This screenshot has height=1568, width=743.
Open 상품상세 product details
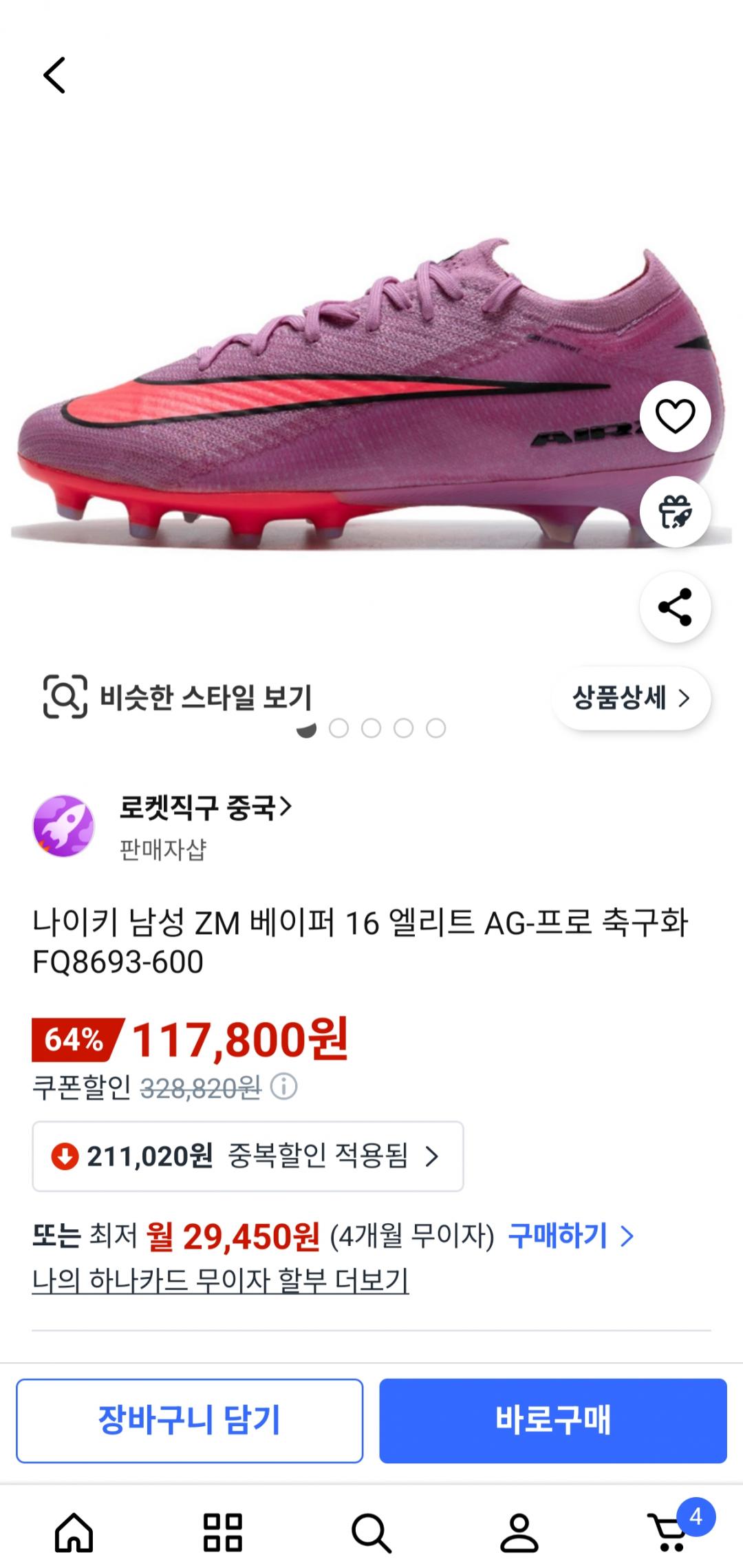pyautogui.click(x=630, y=698)
